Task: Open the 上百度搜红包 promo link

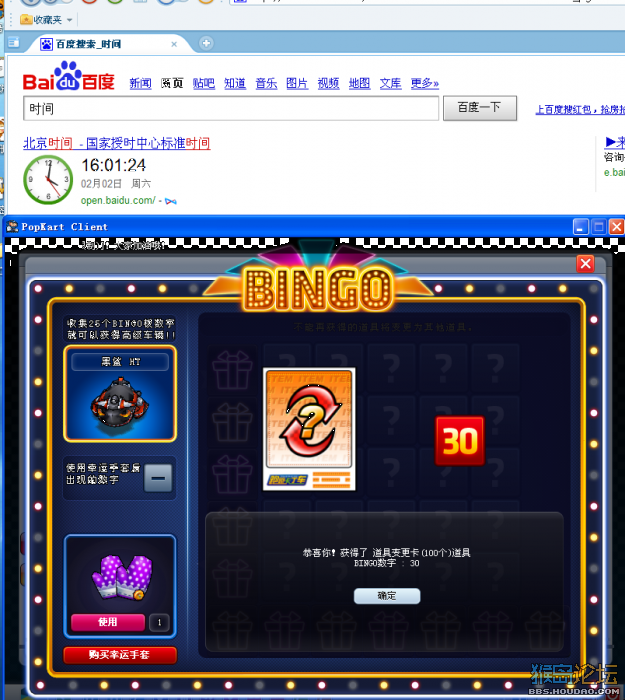Action: pyautogui.click(x=580, y=110)
